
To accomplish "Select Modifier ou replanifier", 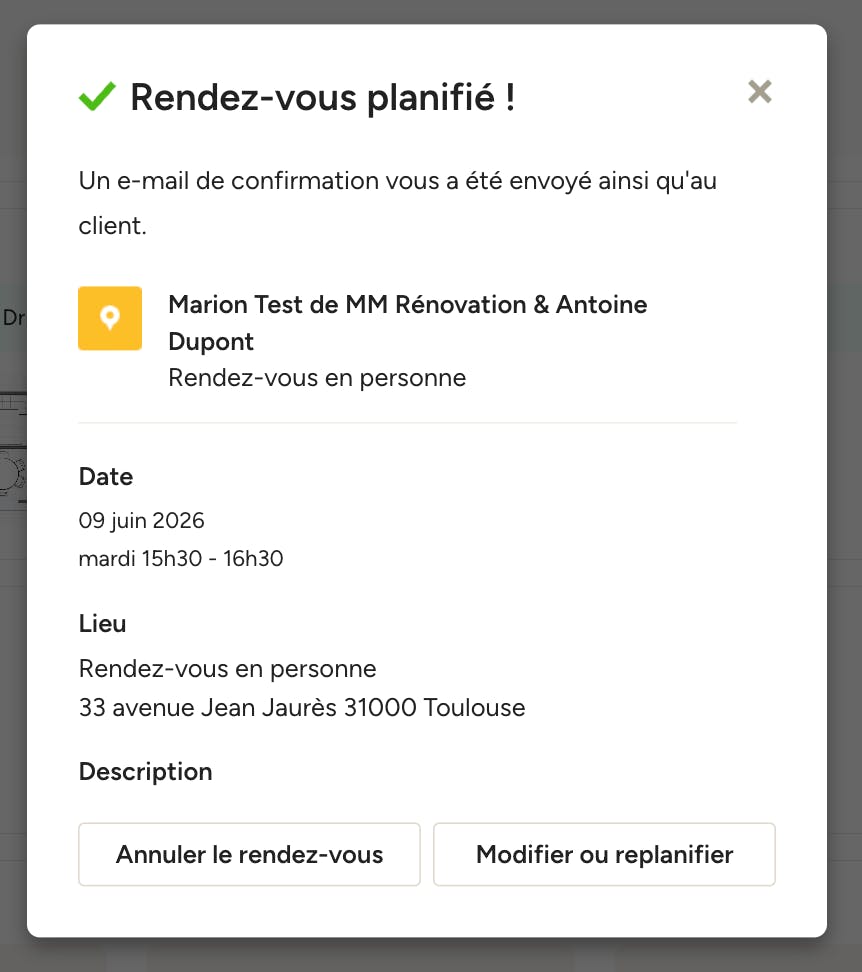I will [x=604, y=854].
